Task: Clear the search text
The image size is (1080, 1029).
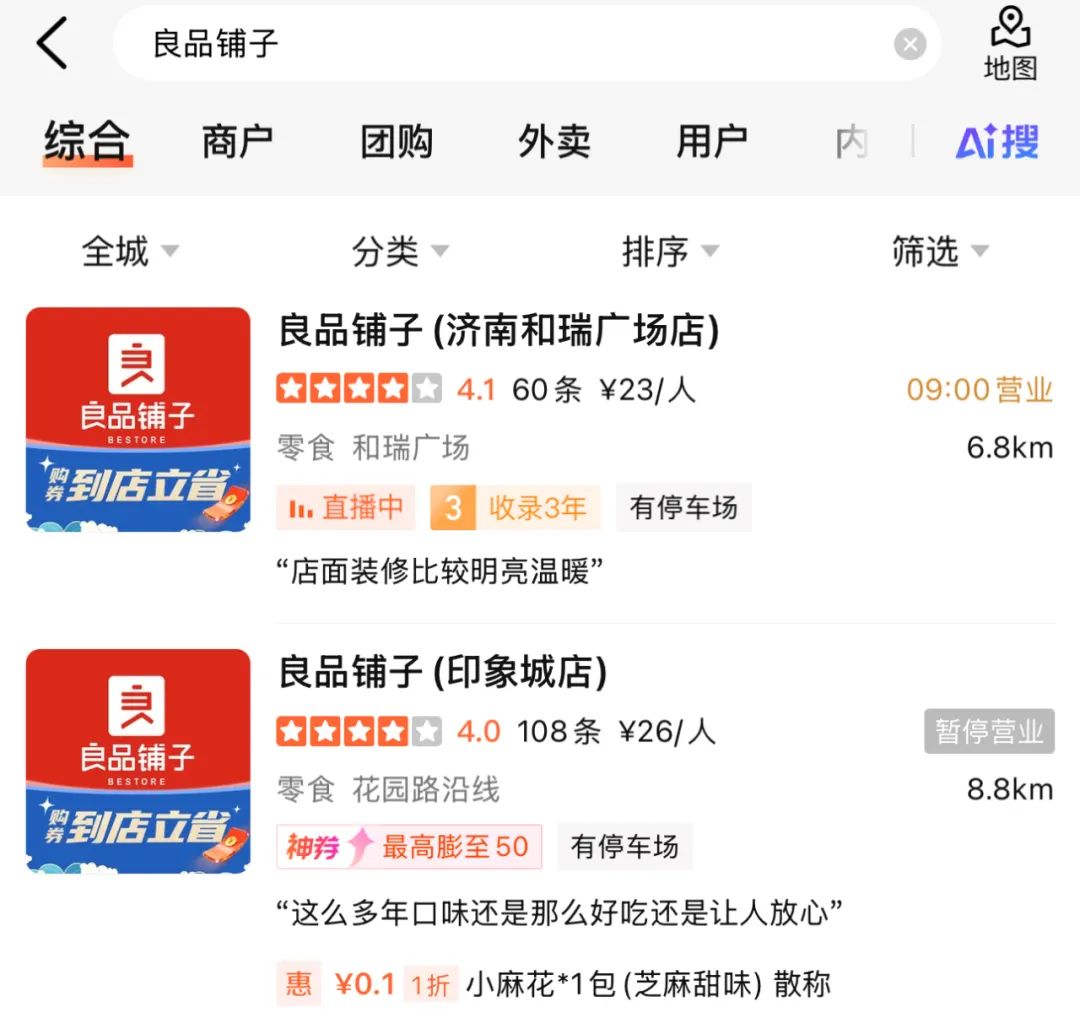Action: (909, 44)
